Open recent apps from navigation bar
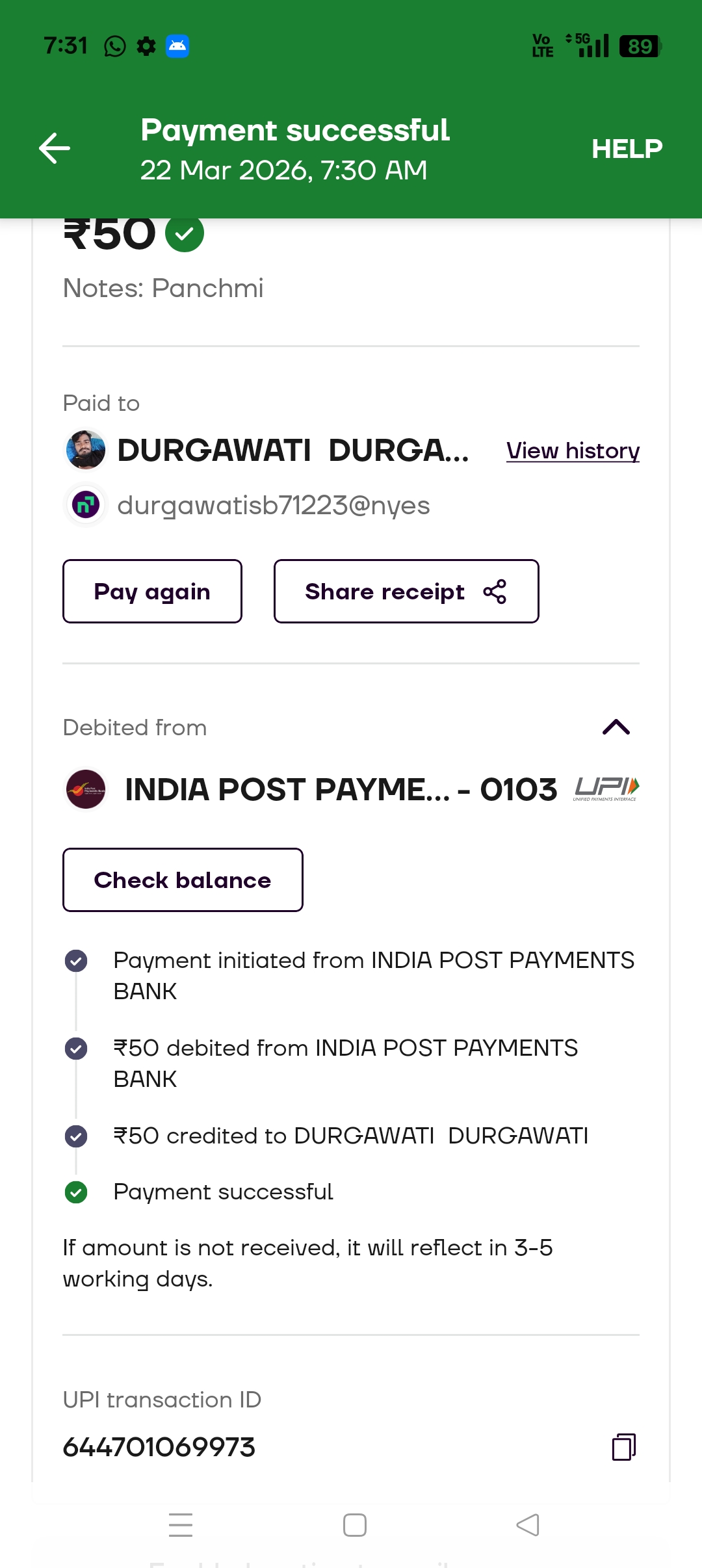The image size is (702, 1568). [x=181, y=1524]
